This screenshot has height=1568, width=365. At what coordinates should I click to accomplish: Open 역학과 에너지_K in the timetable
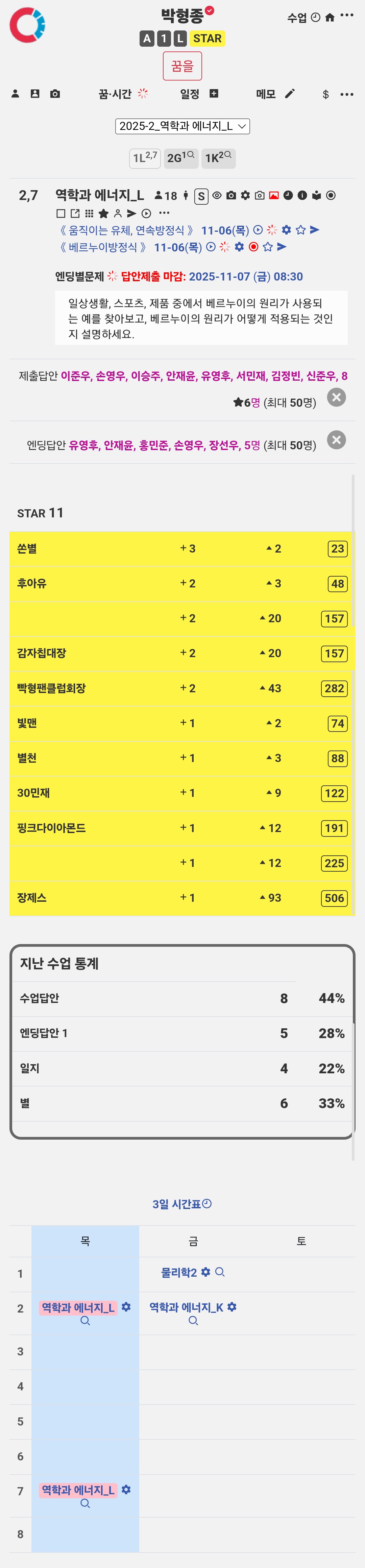point(186,1307)
